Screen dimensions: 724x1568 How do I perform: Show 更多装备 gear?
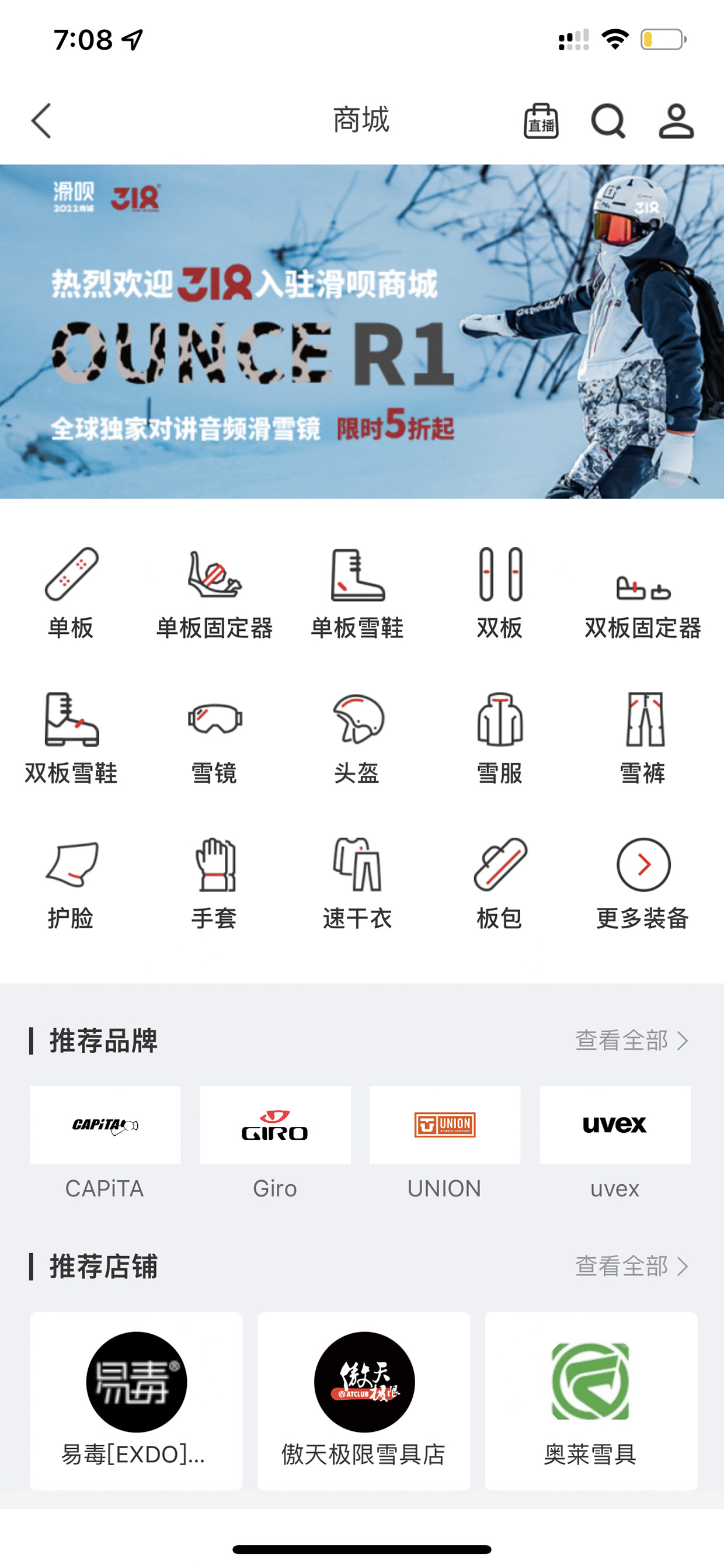click(643, 884)
